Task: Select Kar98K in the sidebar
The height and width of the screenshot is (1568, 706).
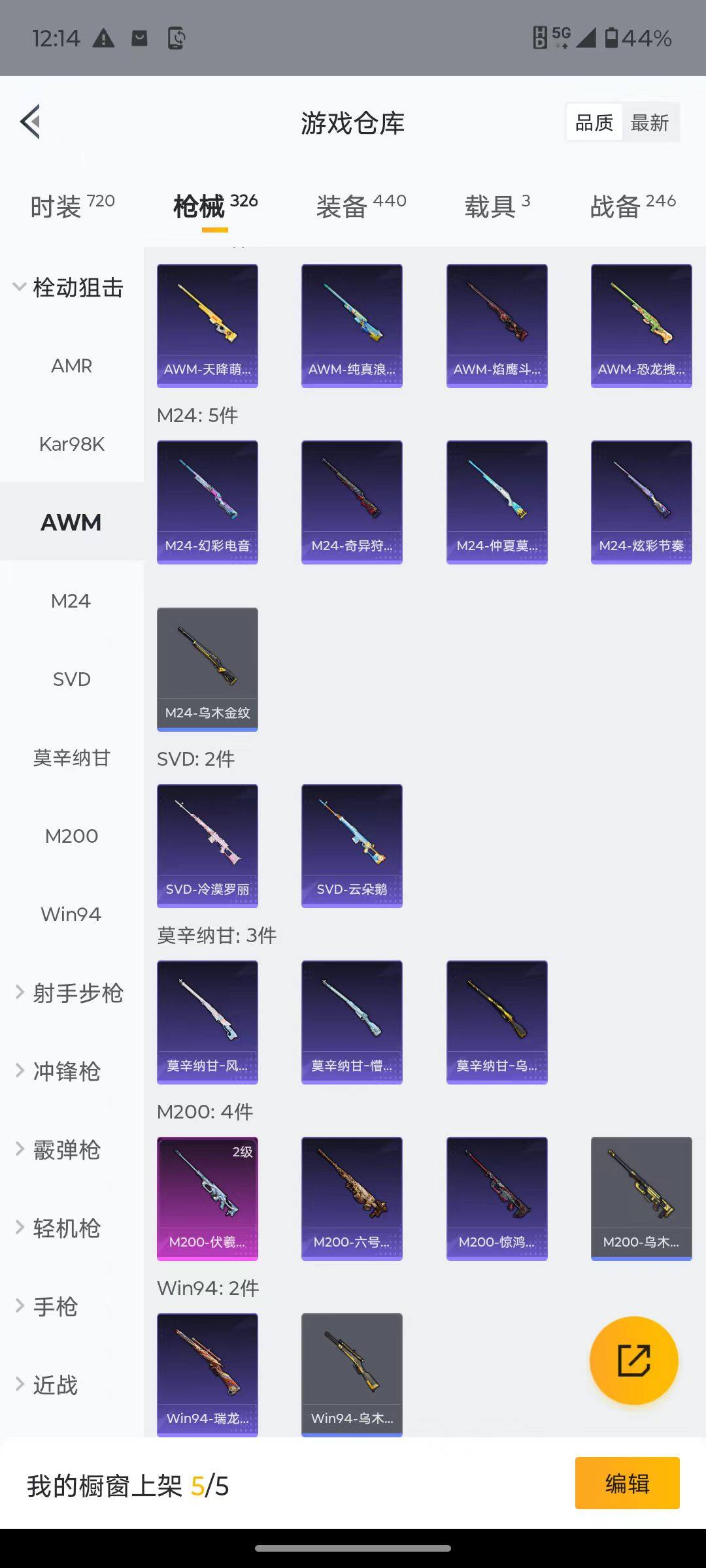Action: (72, 444)
